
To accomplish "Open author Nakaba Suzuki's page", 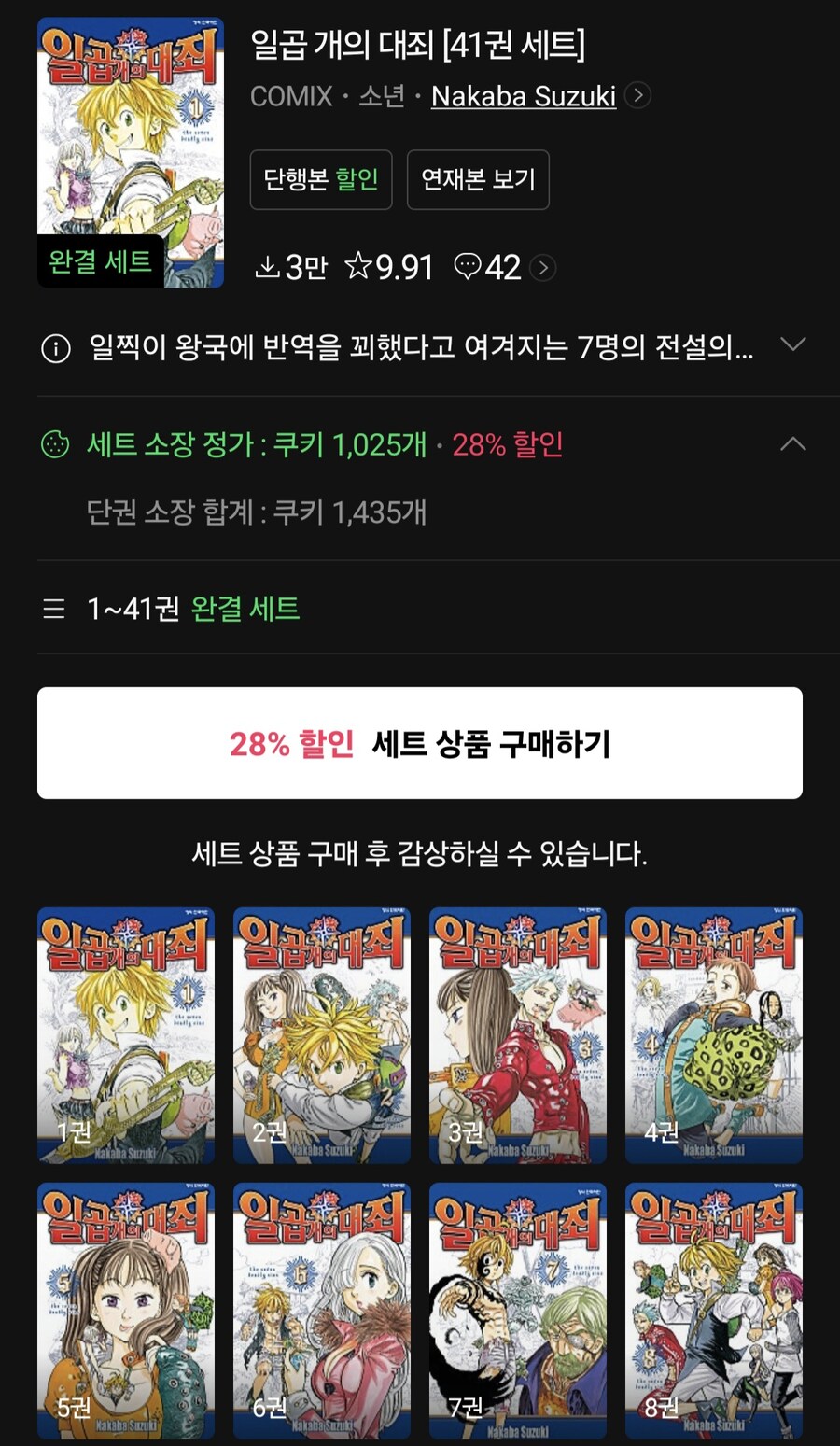I will tap(524, 96).
